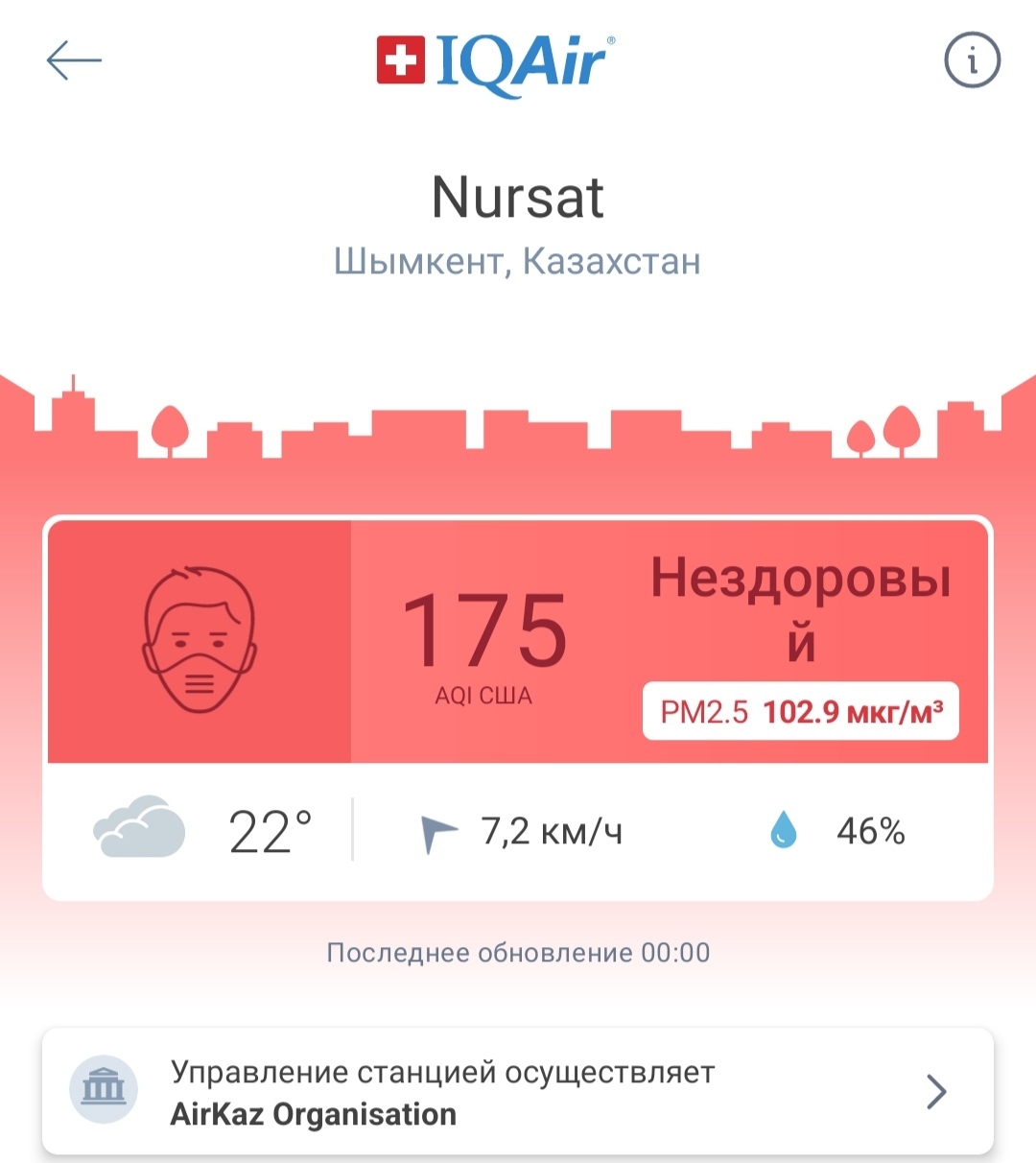
Task: Open the 175 AQI air quality card
Action: (518, 642)
